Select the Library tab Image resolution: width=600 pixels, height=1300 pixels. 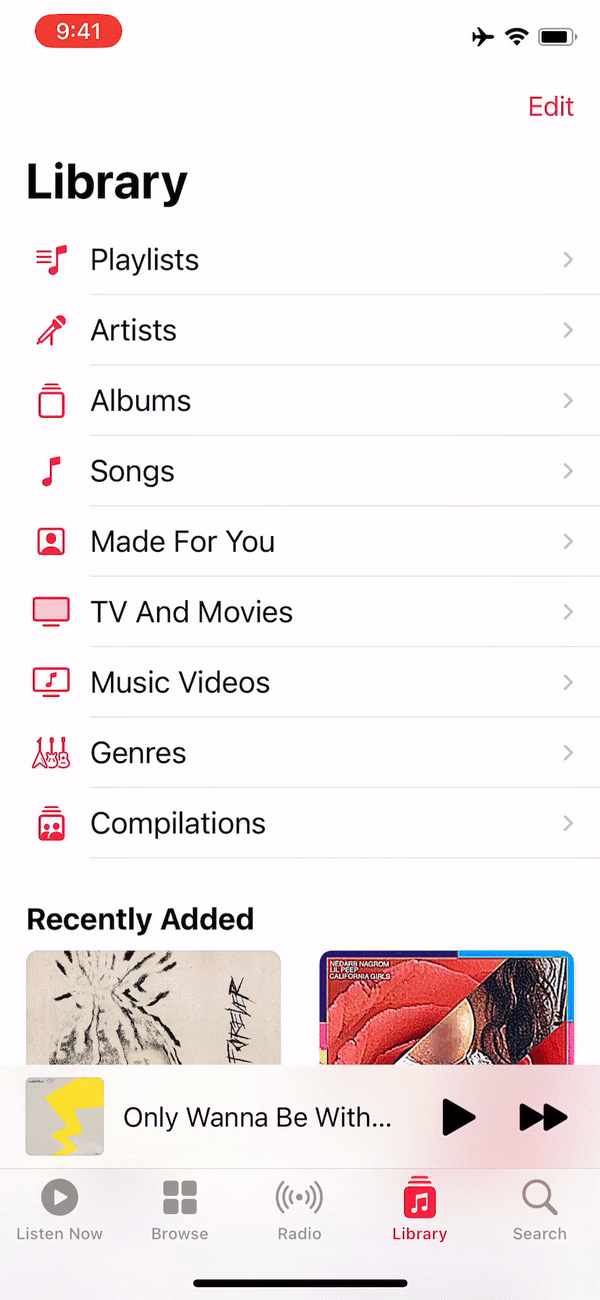(x=420, y=1209)
